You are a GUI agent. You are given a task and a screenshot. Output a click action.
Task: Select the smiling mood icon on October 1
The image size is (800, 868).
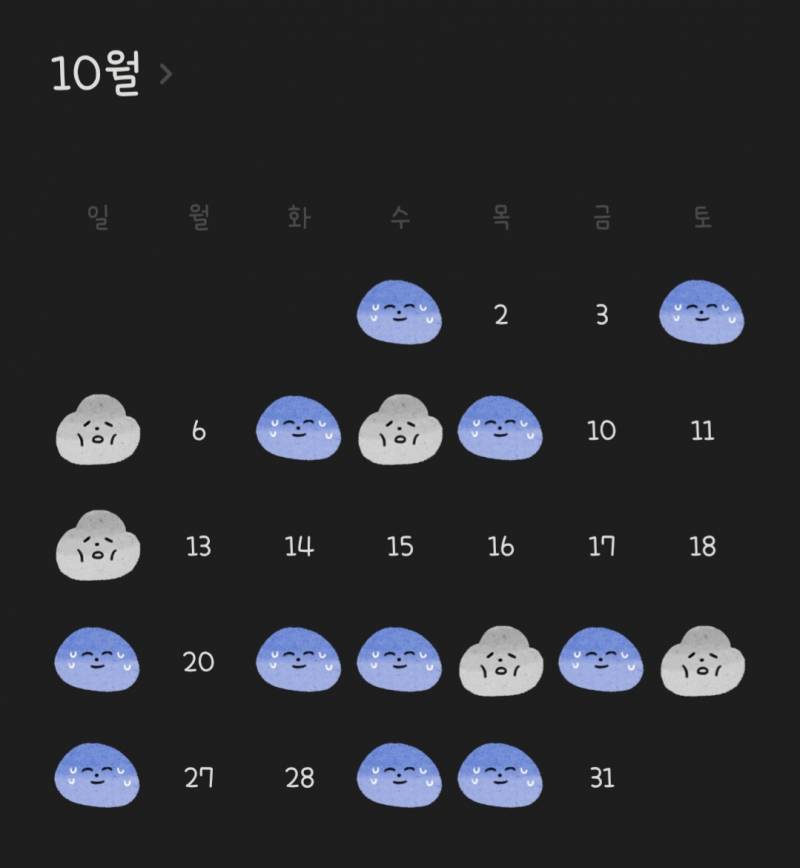400,312
